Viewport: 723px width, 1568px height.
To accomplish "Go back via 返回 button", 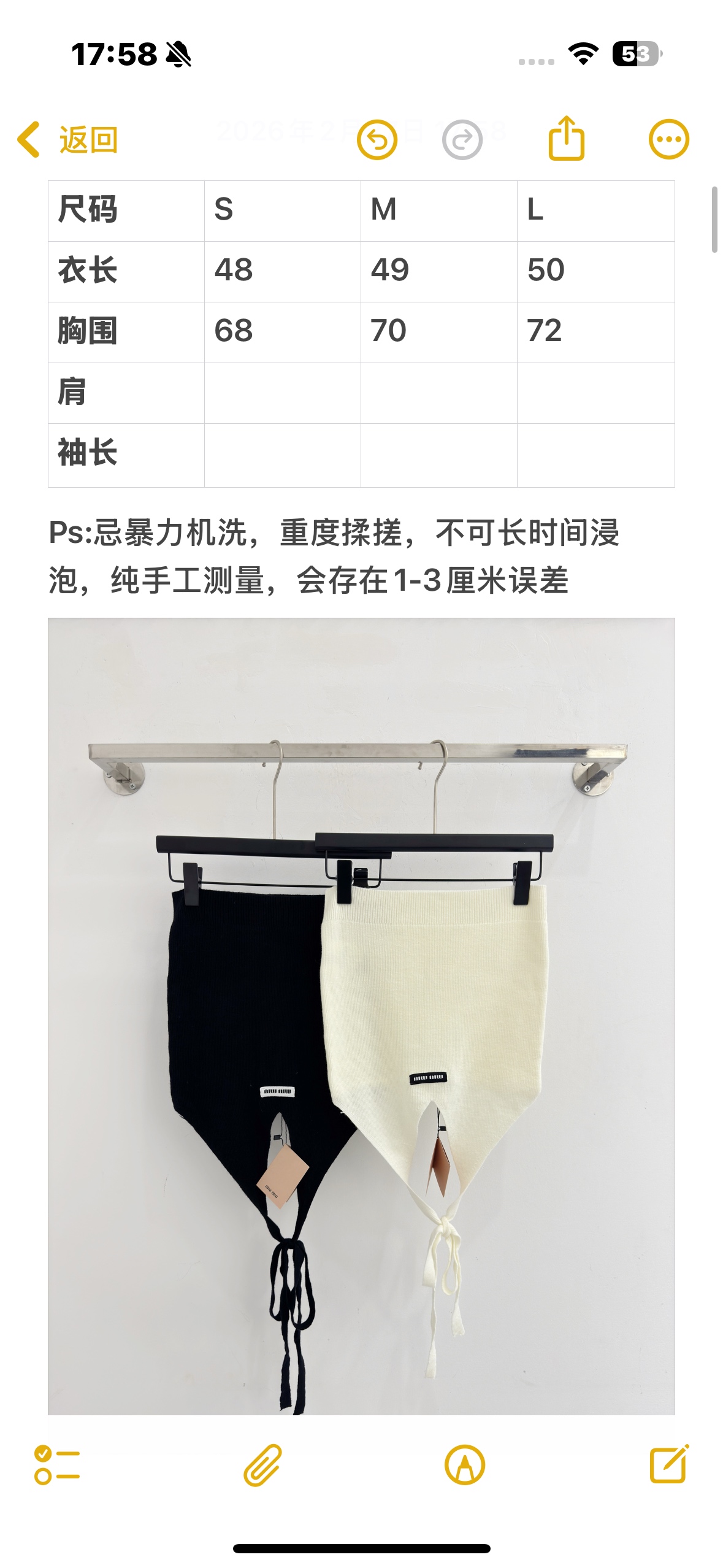I will click(x=67, y=140).
